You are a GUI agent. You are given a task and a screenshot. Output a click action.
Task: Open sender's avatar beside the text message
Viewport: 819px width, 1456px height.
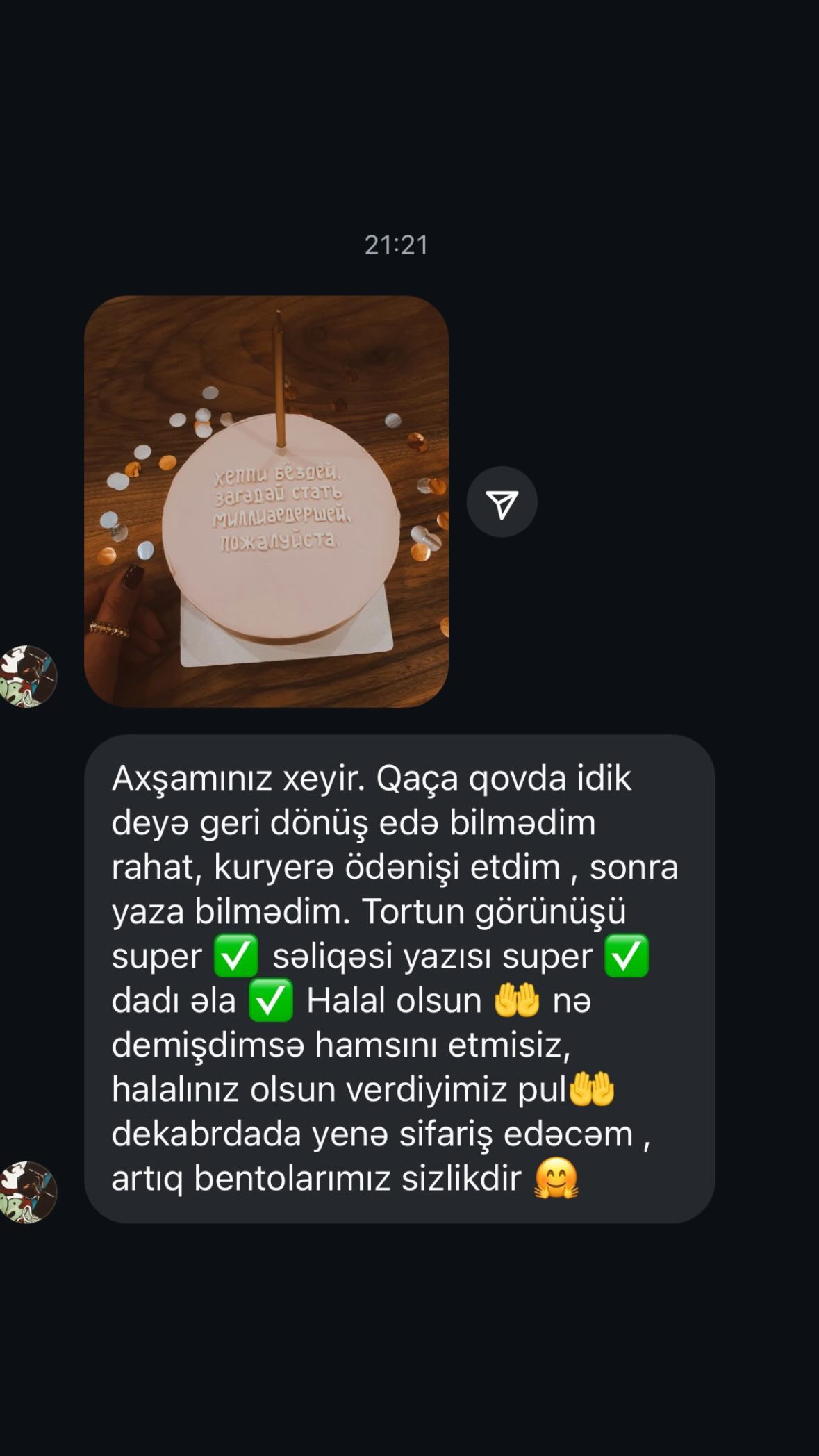[x=26, y=1192]
